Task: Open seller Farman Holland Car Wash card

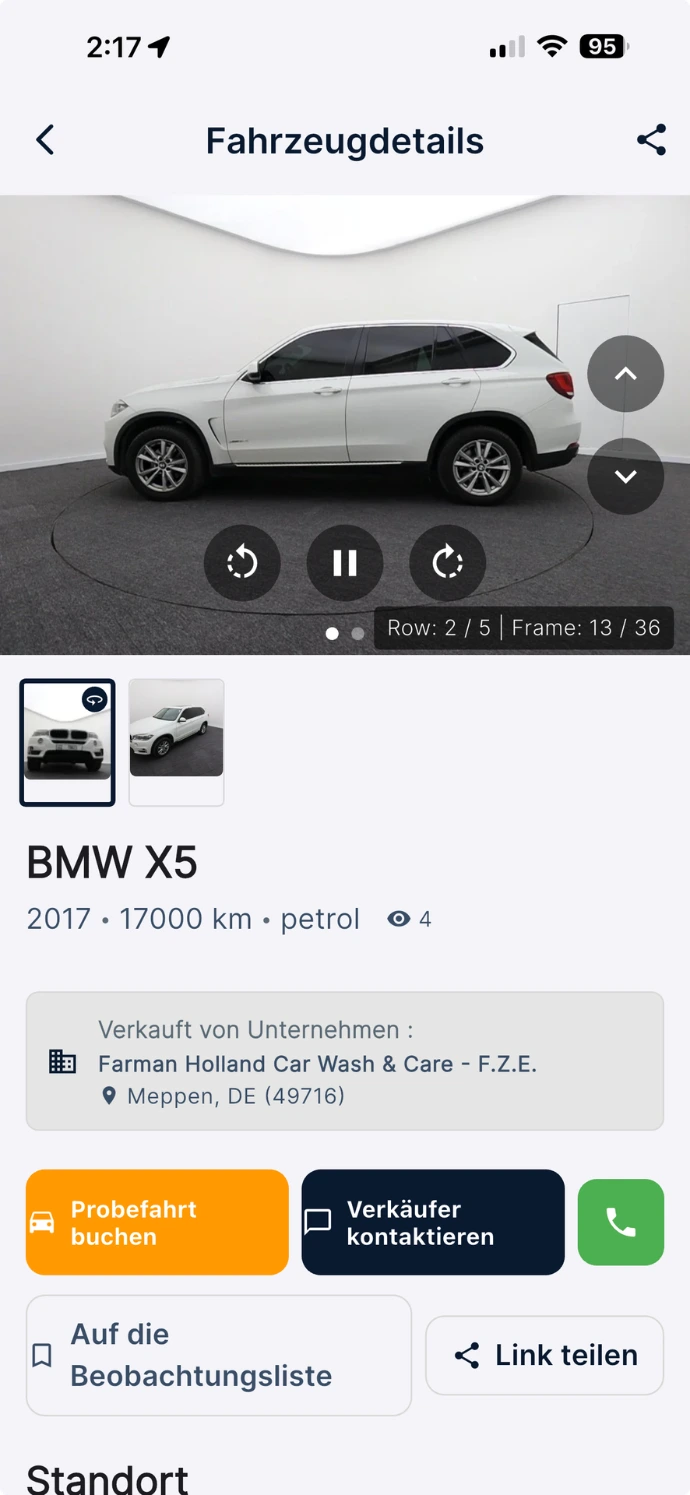Action: click(x=344, y=1061)
